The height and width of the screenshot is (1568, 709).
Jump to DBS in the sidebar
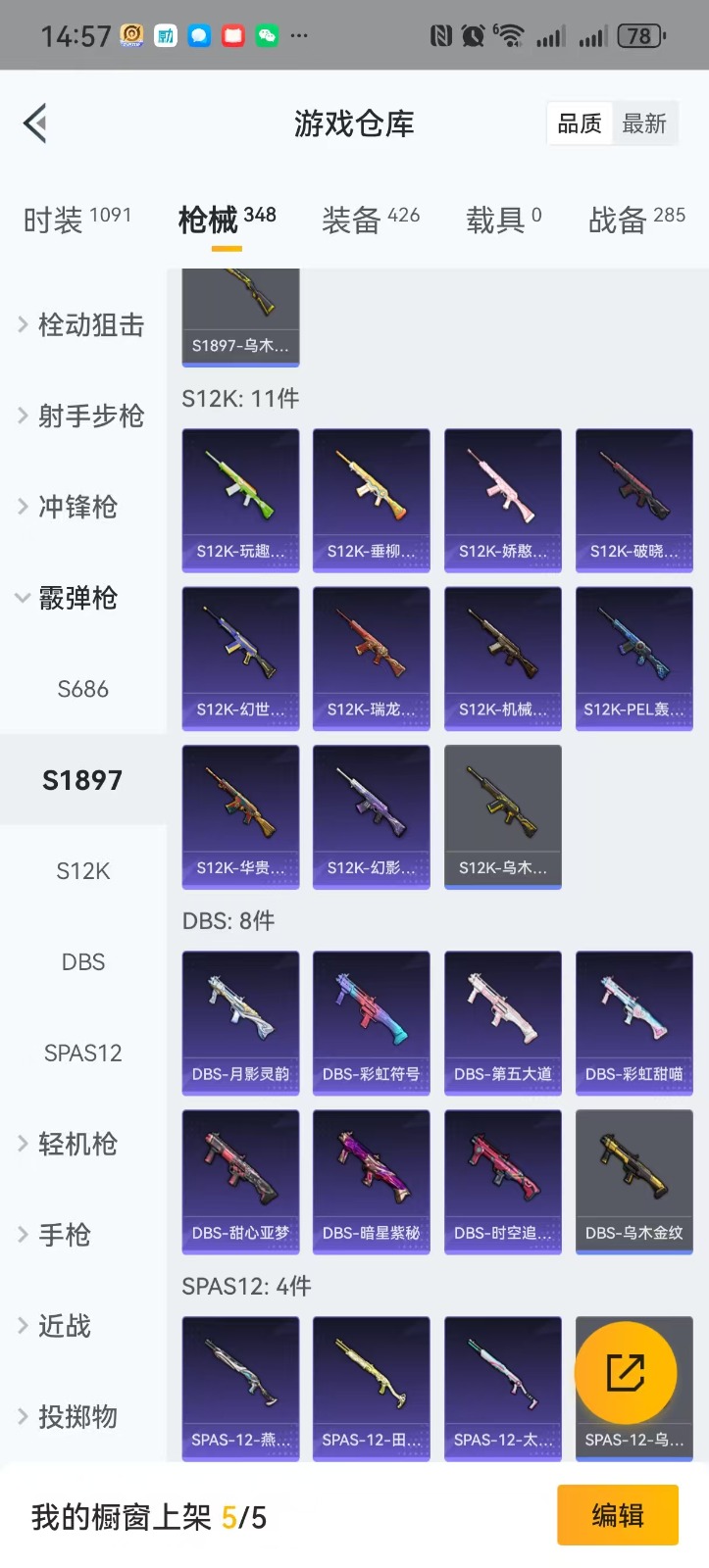pos(83,962)
